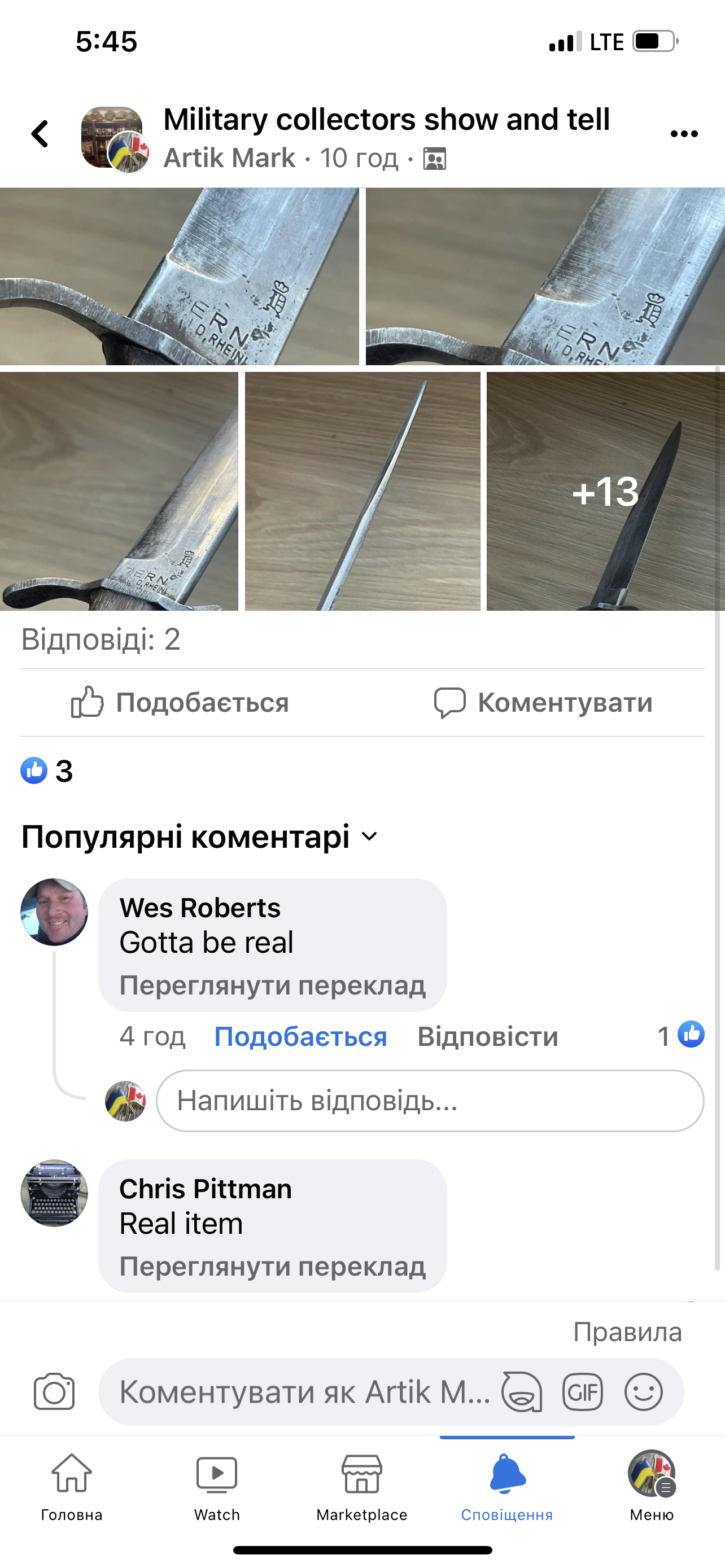Like the post with Подобається button
725x1568 pixels.
(180, 702)
